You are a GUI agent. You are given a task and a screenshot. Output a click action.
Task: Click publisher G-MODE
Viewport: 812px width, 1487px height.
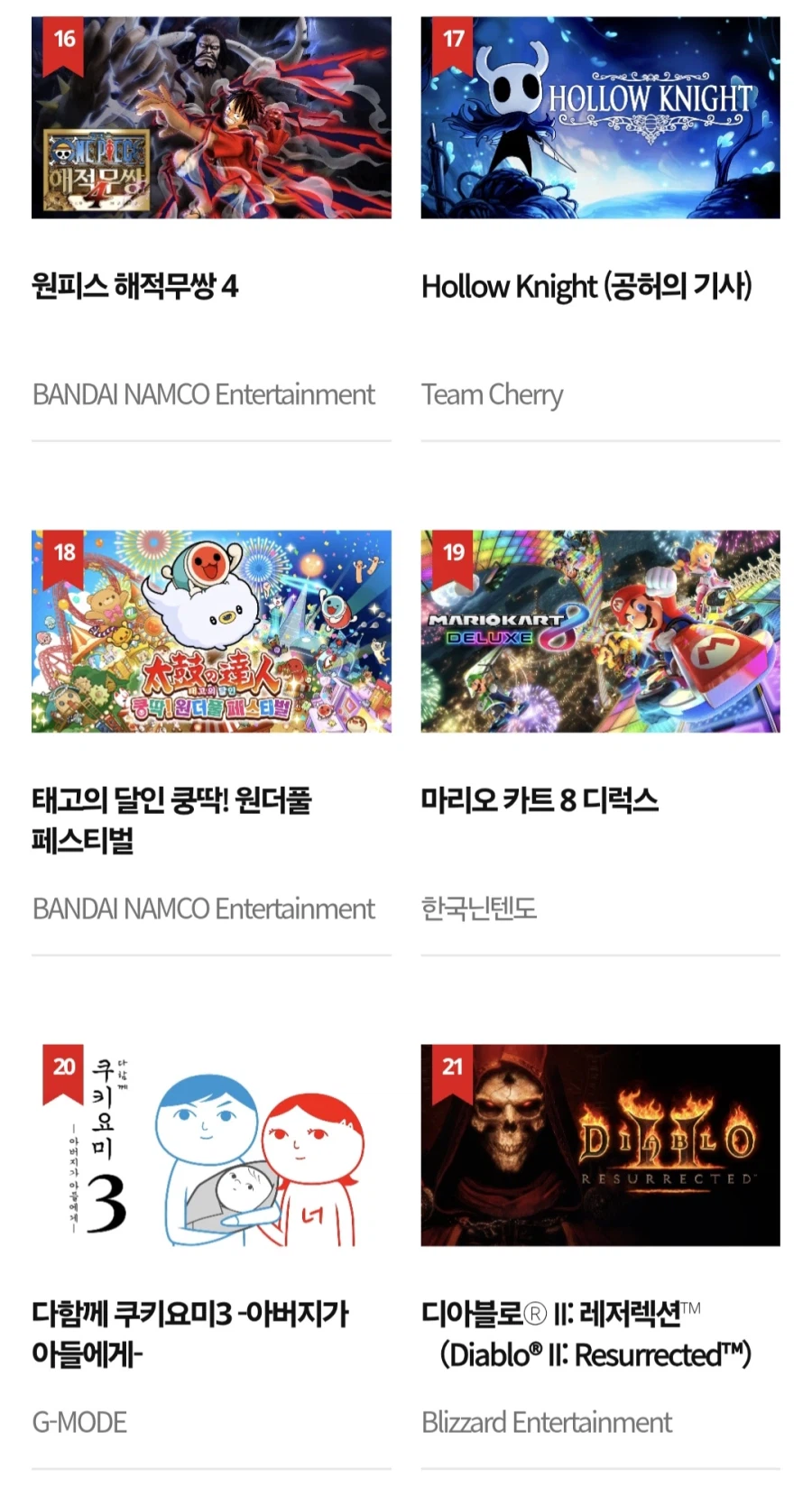pyautogui.click(x=78, y=1422)
